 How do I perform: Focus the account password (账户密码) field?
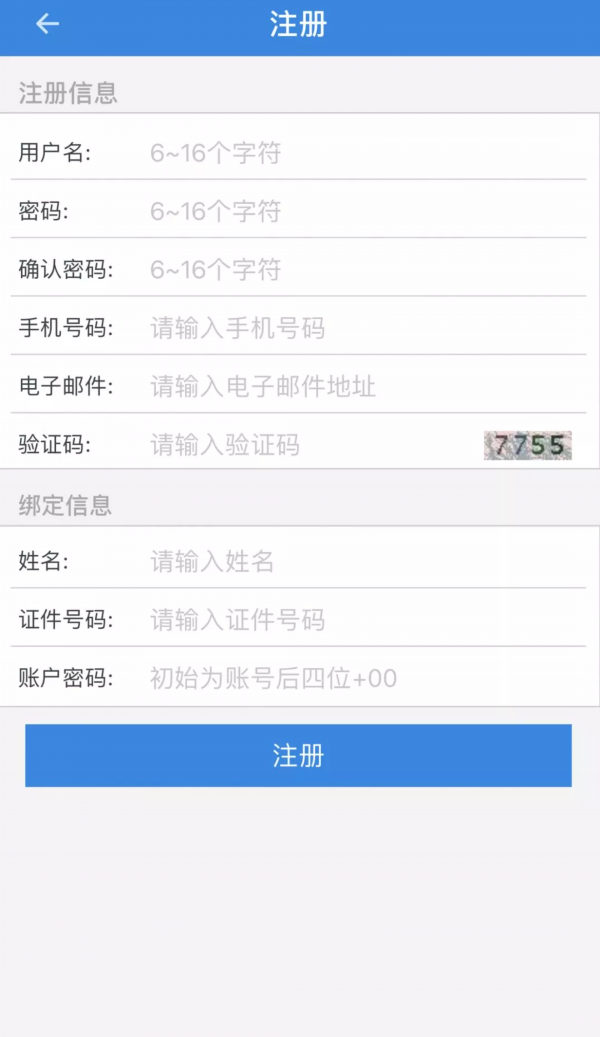360,678
